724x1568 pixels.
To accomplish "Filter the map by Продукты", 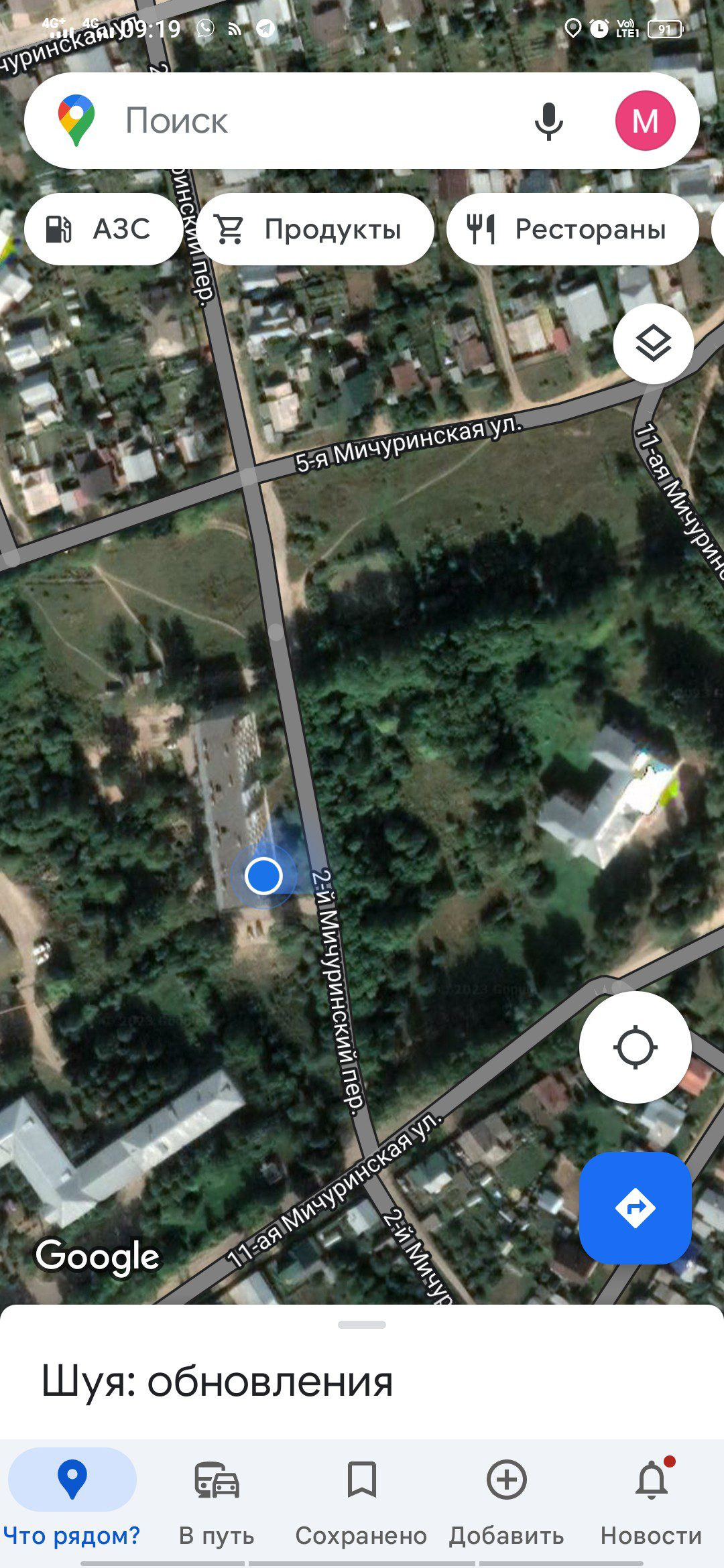I will click(x=315, y=229).
